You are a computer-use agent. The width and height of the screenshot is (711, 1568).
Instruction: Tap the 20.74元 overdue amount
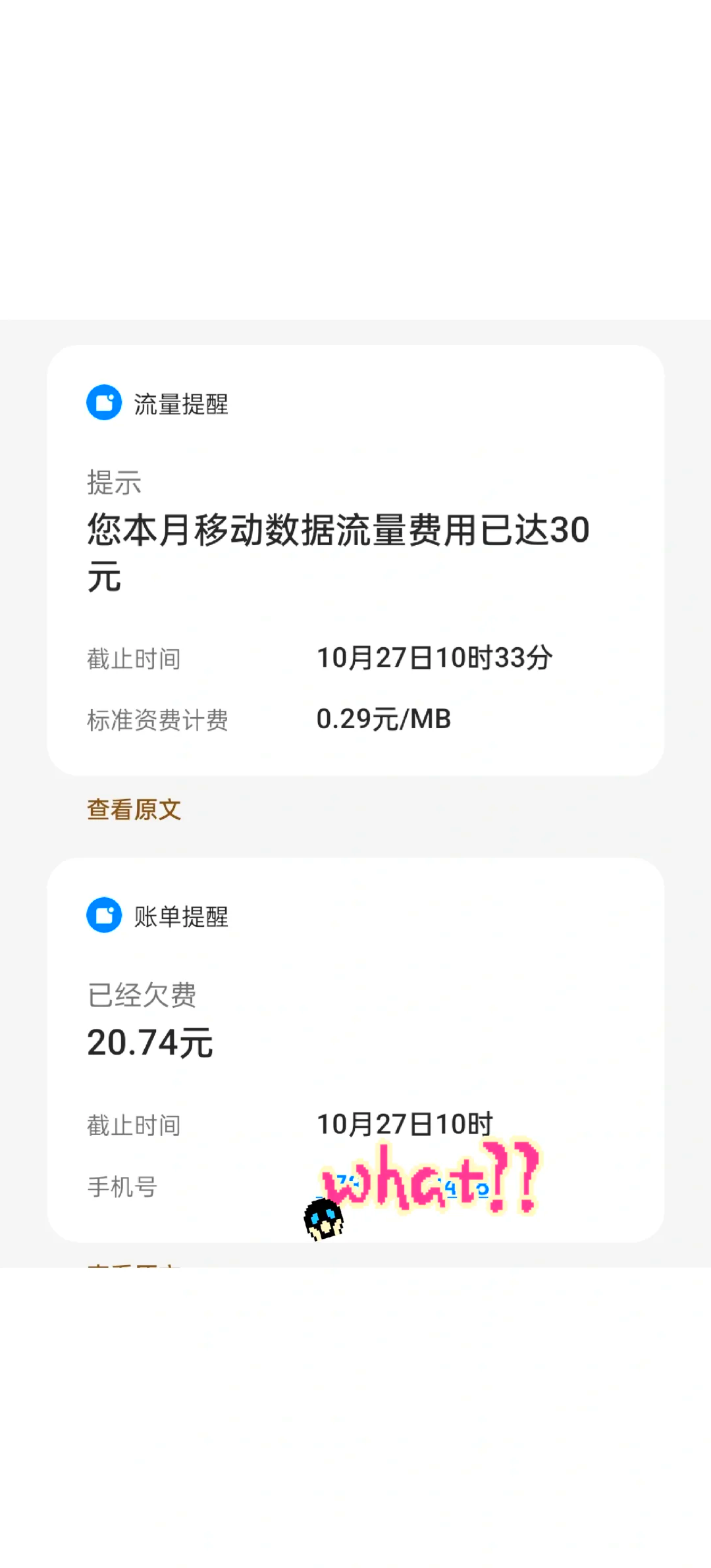[x=149, y=1040]
